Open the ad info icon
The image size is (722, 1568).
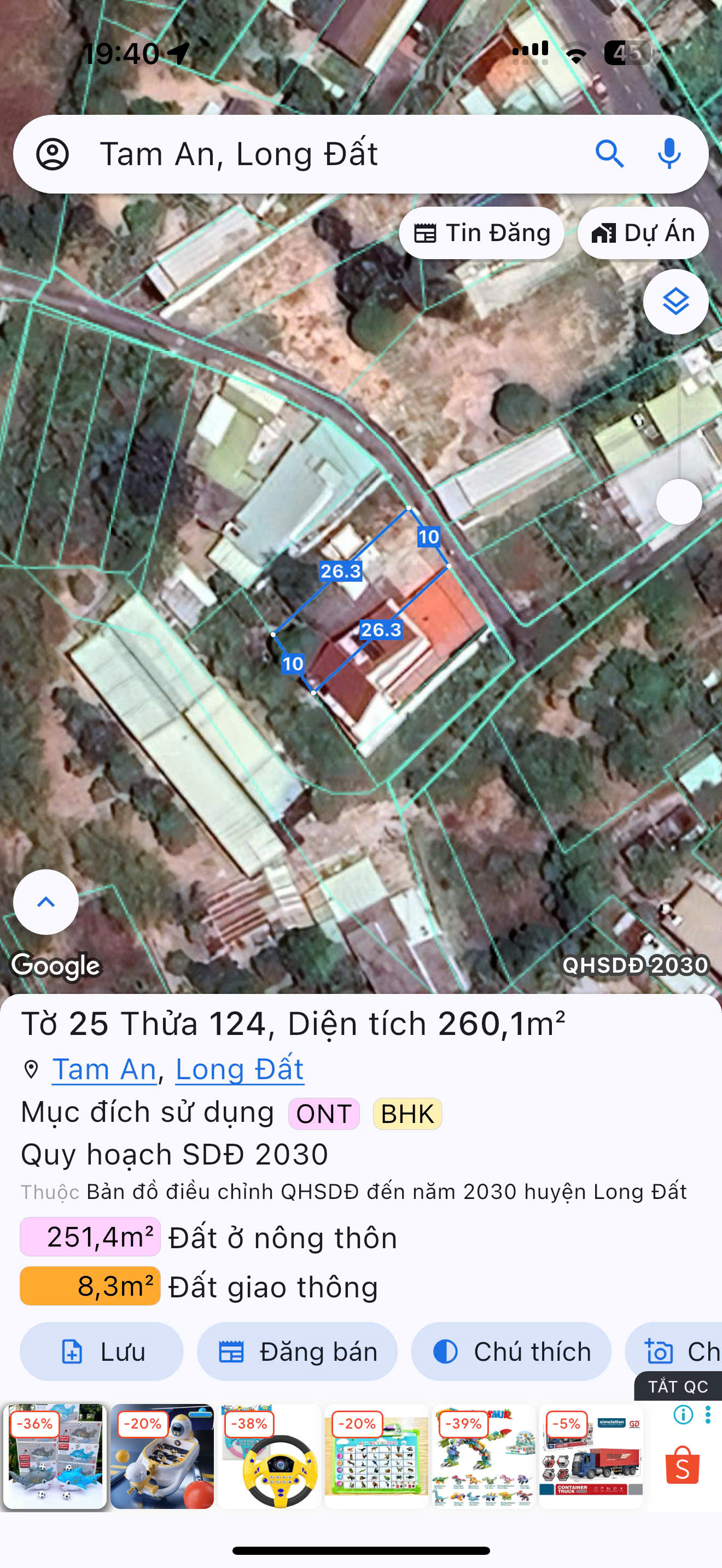(x=683, y=1414)
